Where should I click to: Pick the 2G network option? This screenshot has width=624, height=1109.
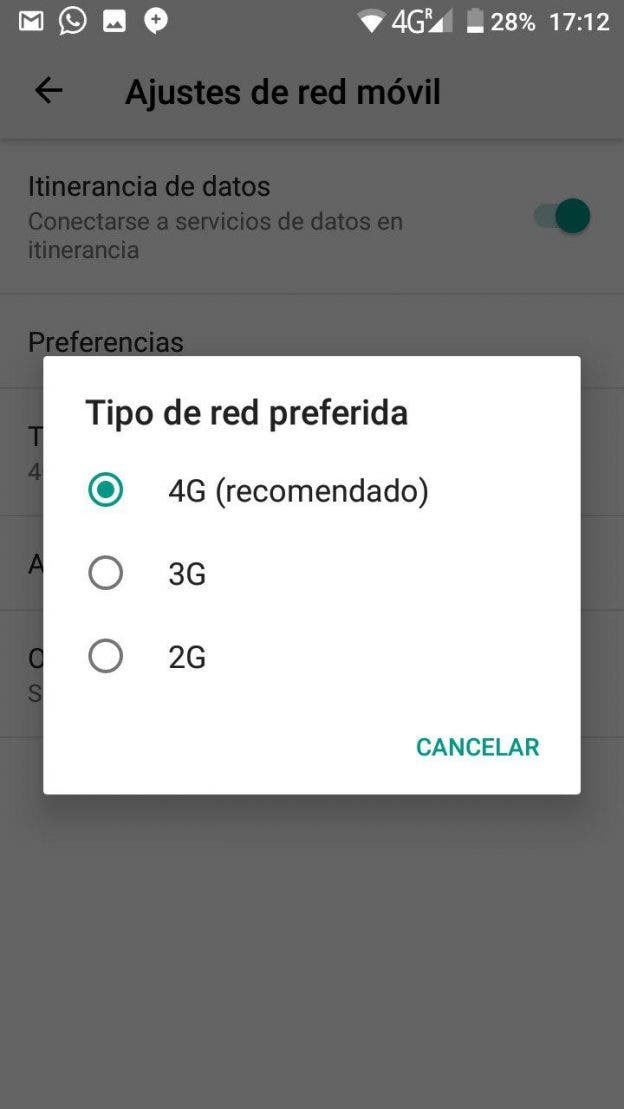[x=106, y=656]
